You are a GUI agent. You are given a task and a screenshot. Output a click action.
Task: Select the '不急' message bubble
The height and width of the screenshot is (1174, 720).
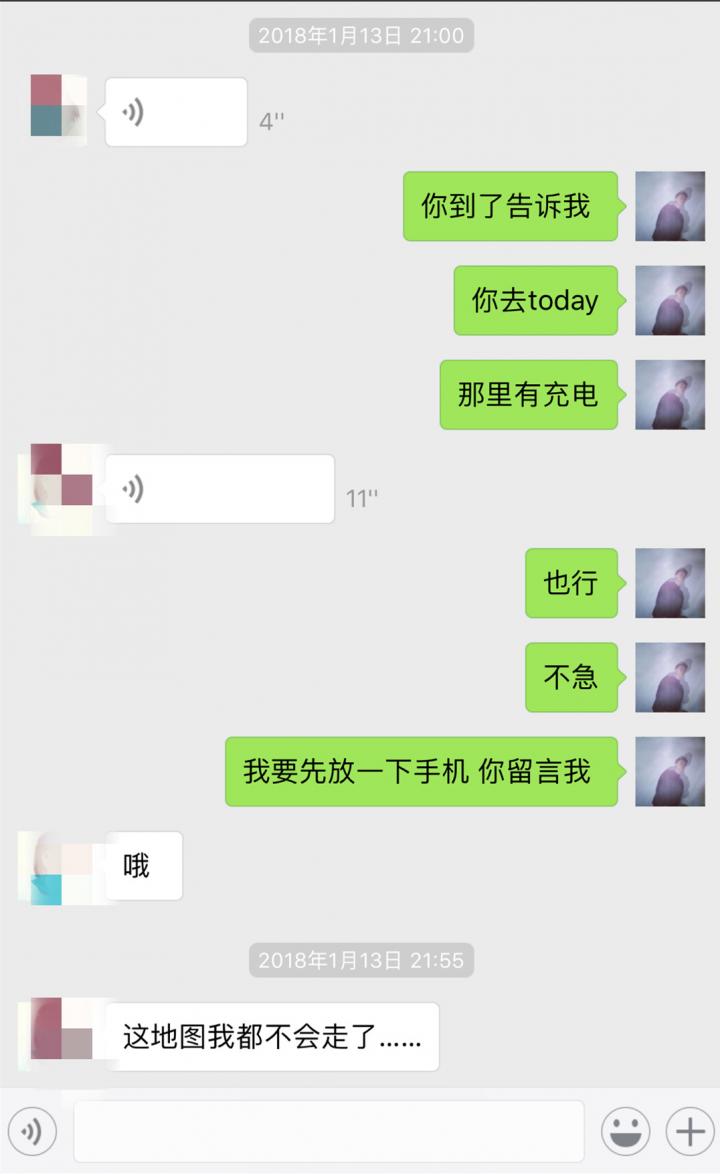point(571,677)
